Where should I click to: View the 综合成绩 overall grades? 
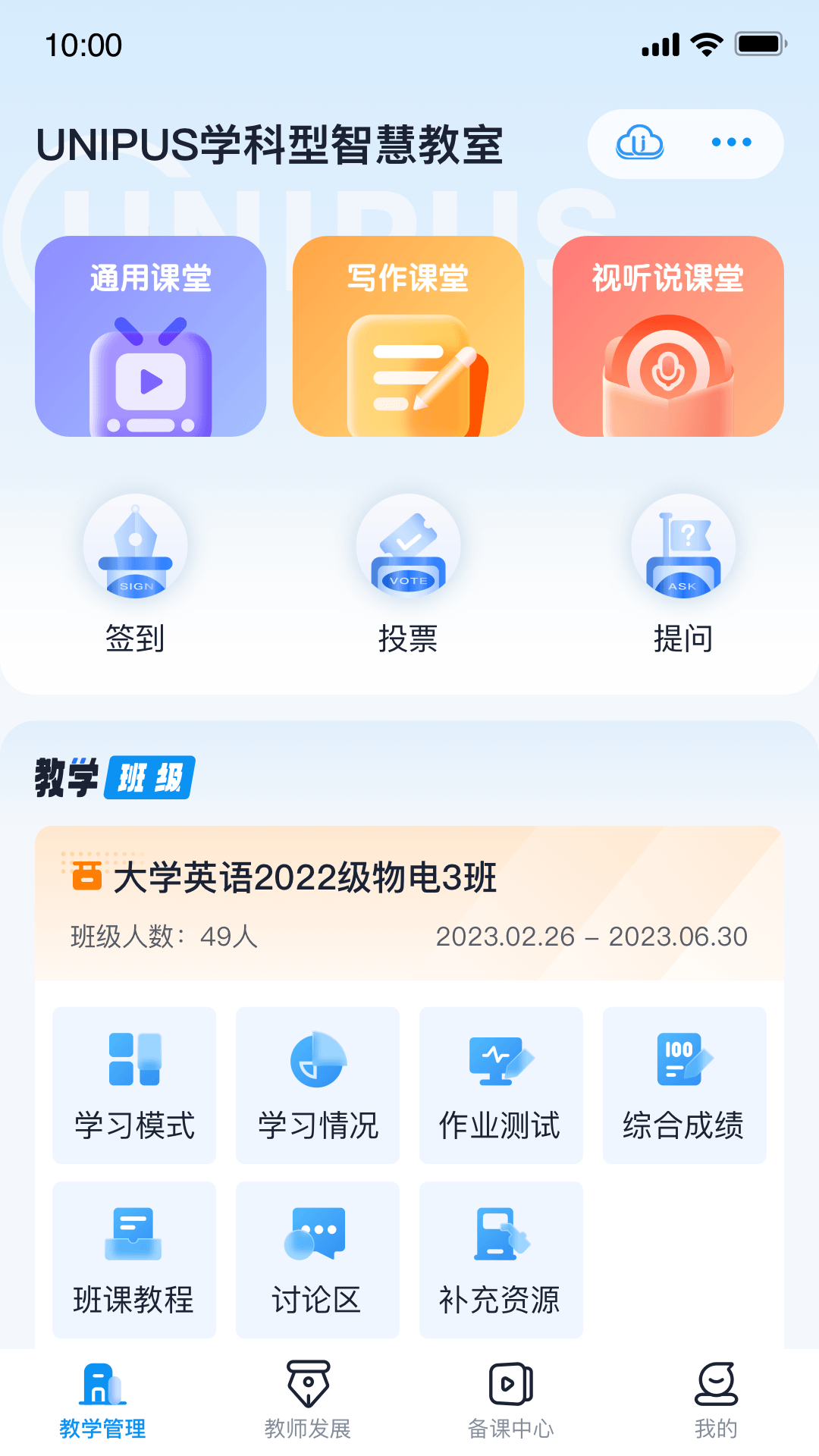[x=684, y=1084]
